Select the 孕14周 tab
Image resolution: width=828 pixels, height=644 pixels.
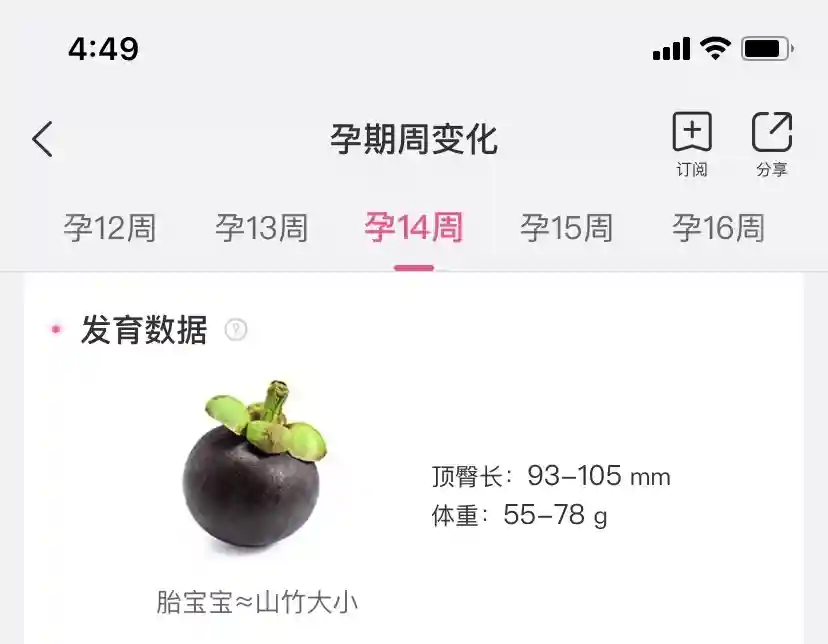[414, 228]
